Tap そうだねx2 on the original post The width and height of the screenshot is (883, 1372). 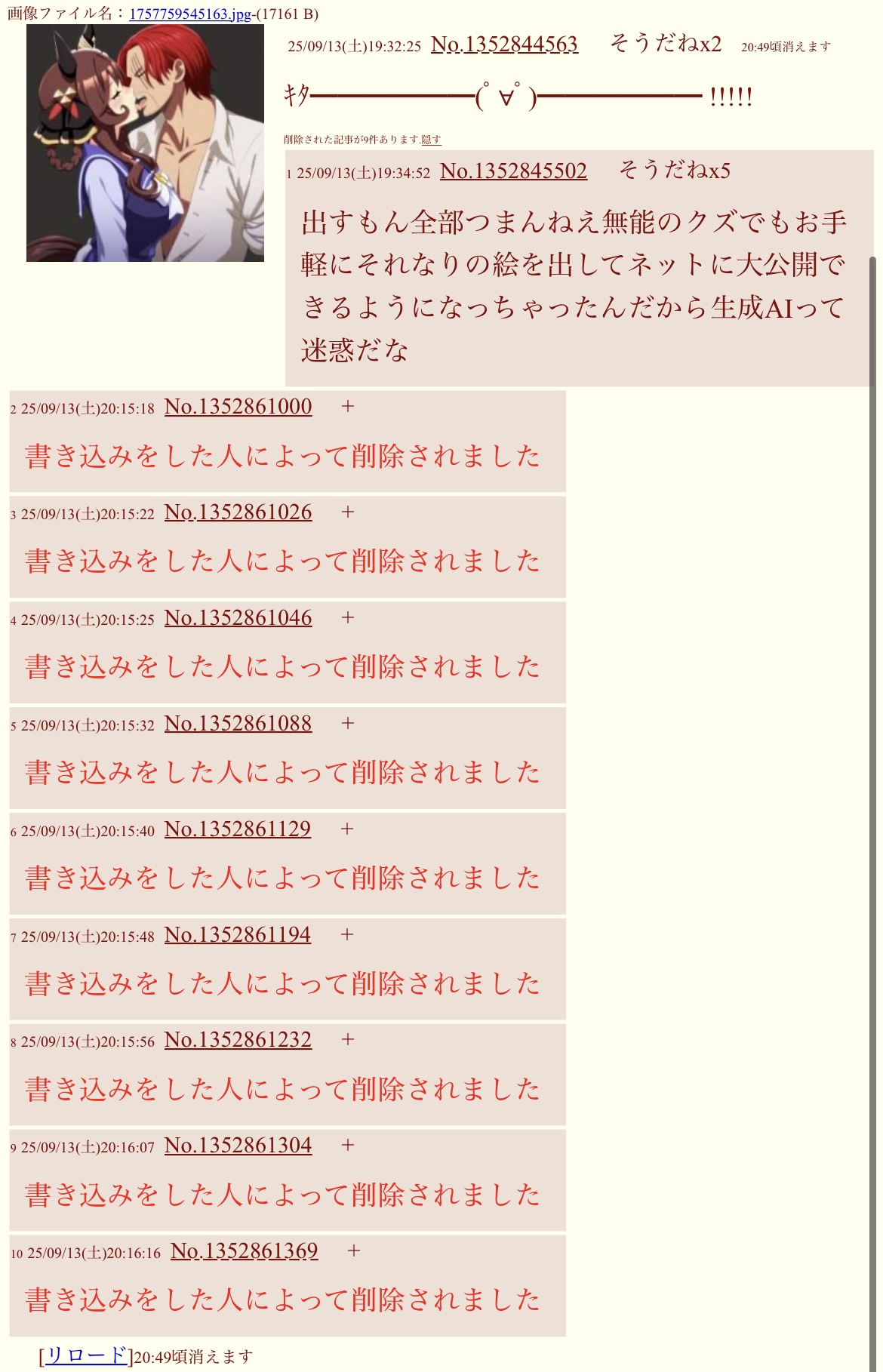point(666,44)
